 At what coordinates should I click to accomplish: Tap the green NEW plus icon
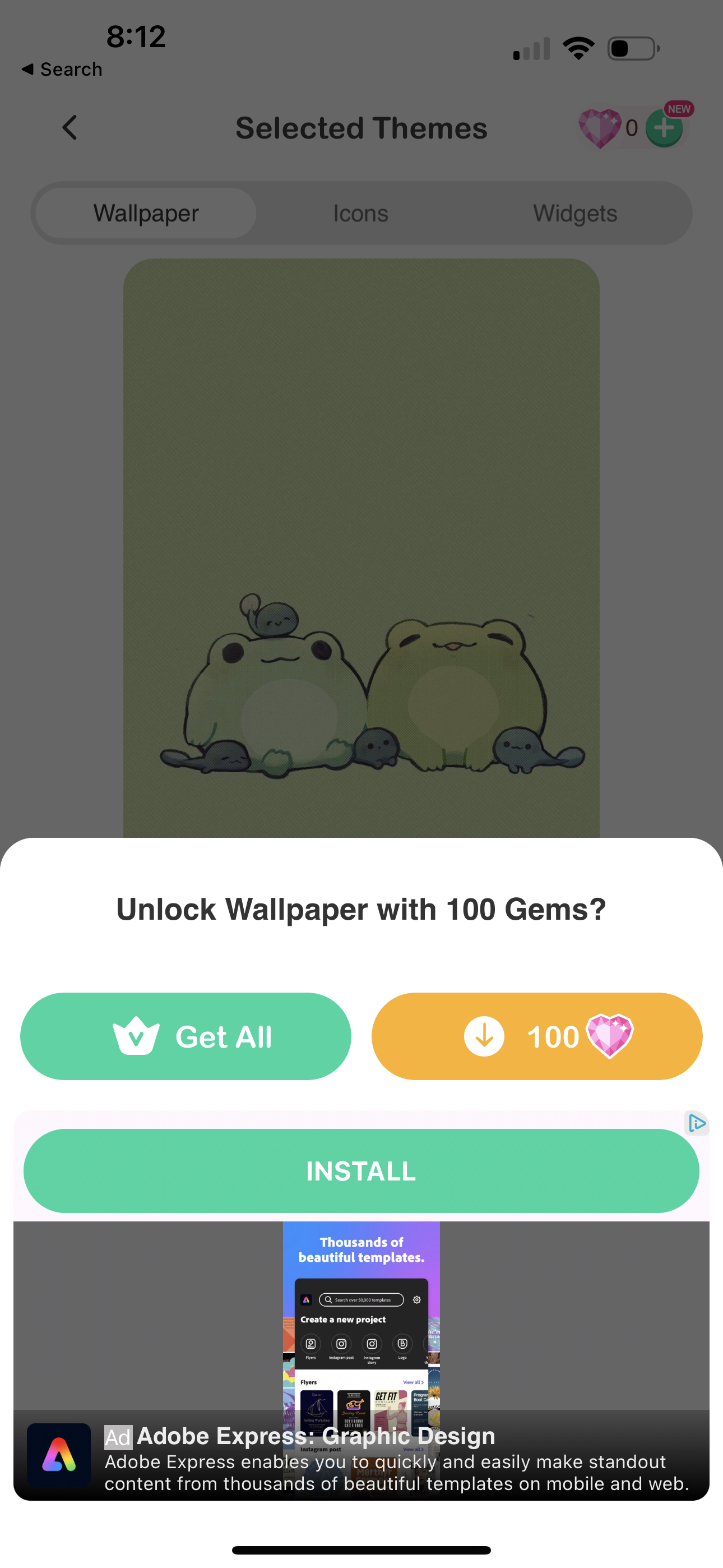[665, 128]
